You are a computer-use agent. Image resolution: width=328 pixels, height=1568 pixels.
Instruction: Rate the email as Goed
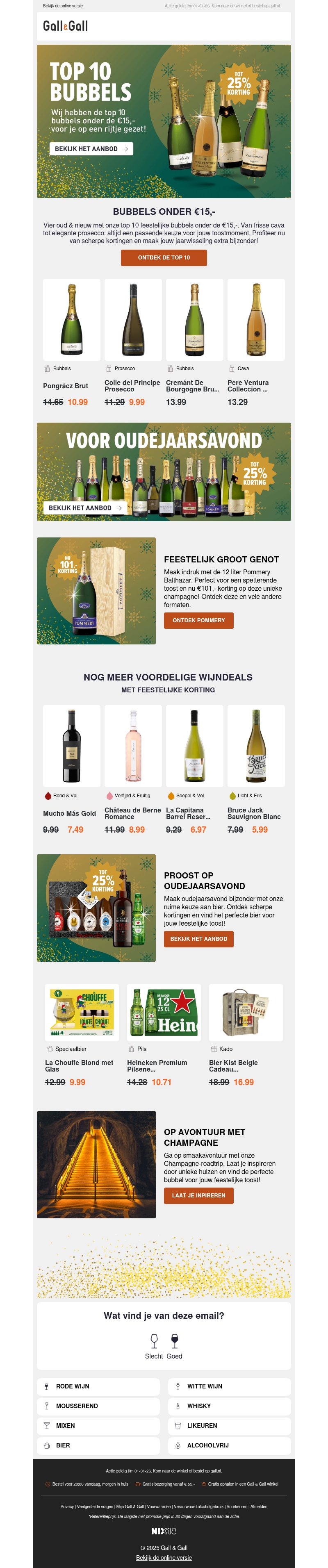[175, 1346]
